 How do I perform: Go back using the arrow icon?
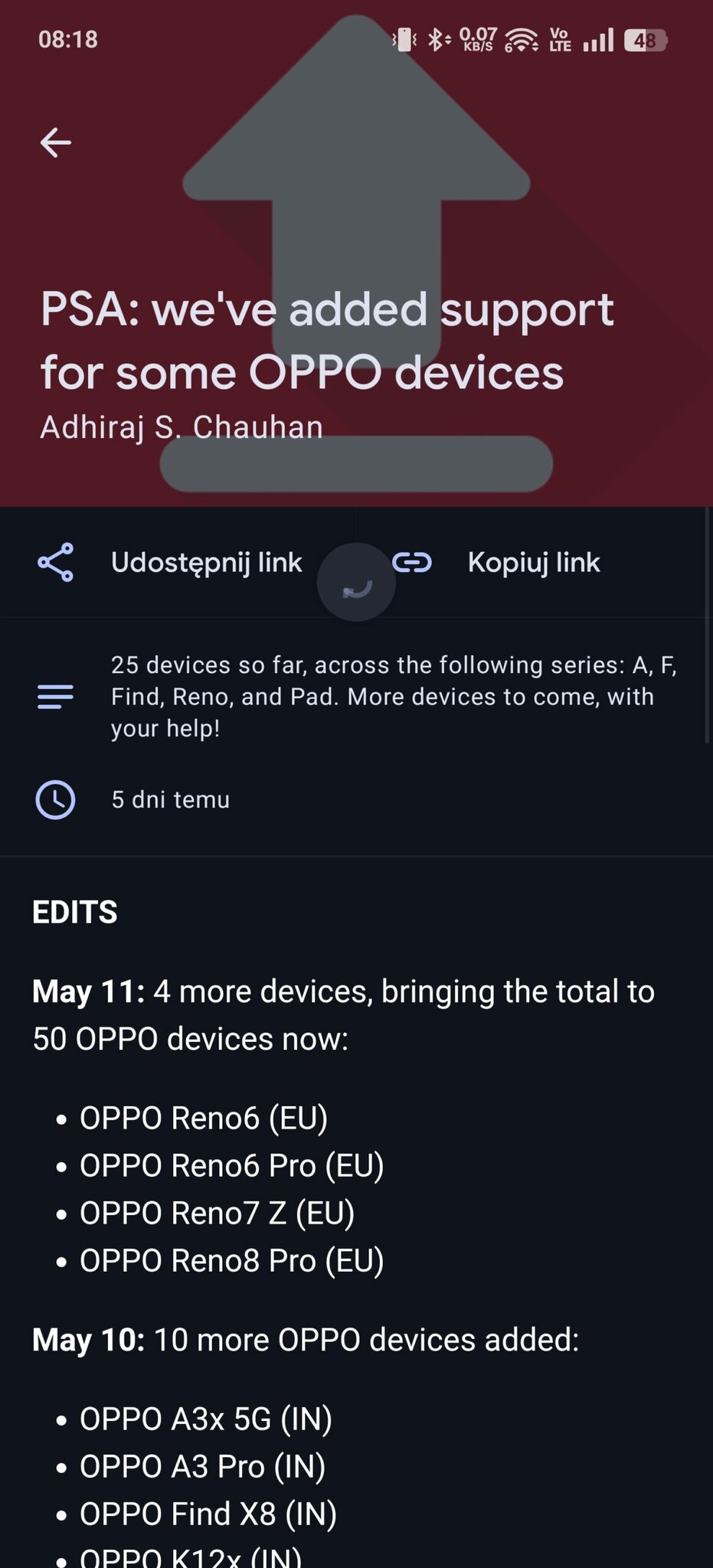[x=56, y=142]
